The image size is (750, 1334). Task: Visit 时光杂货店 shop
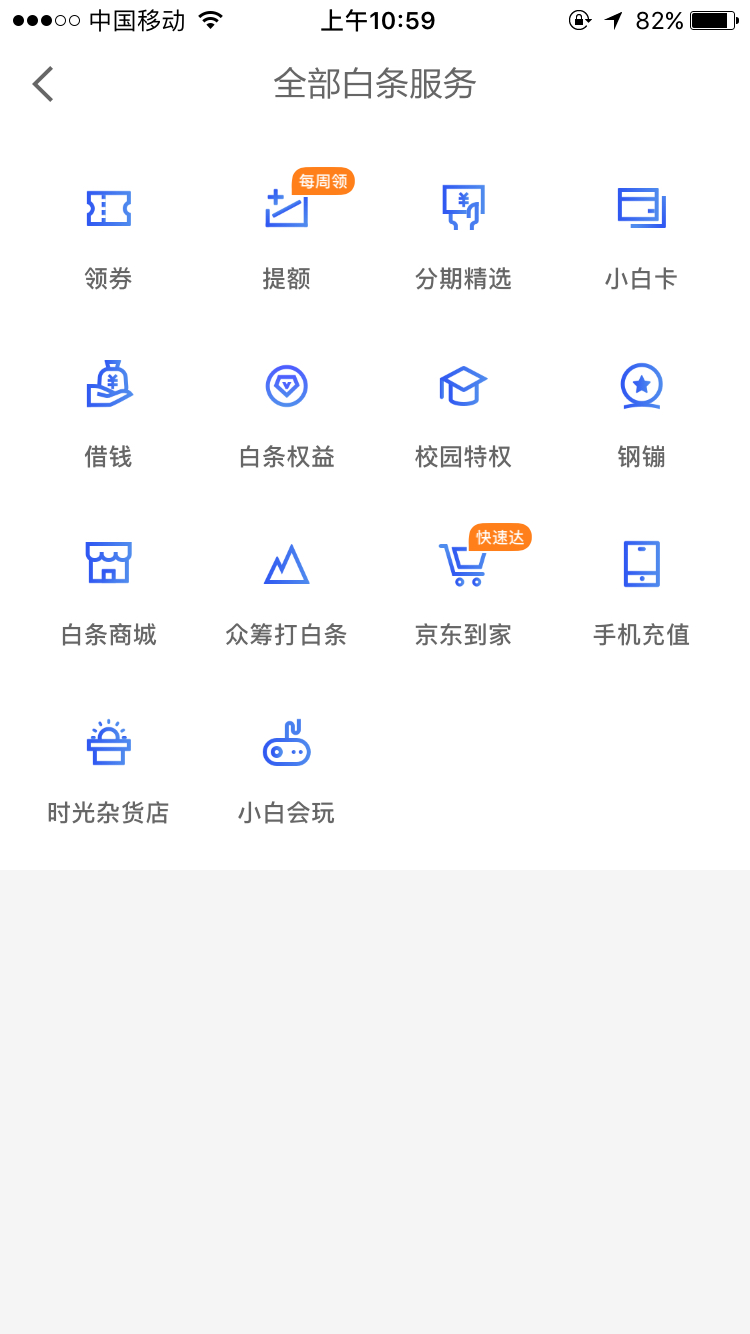(108, 769)
